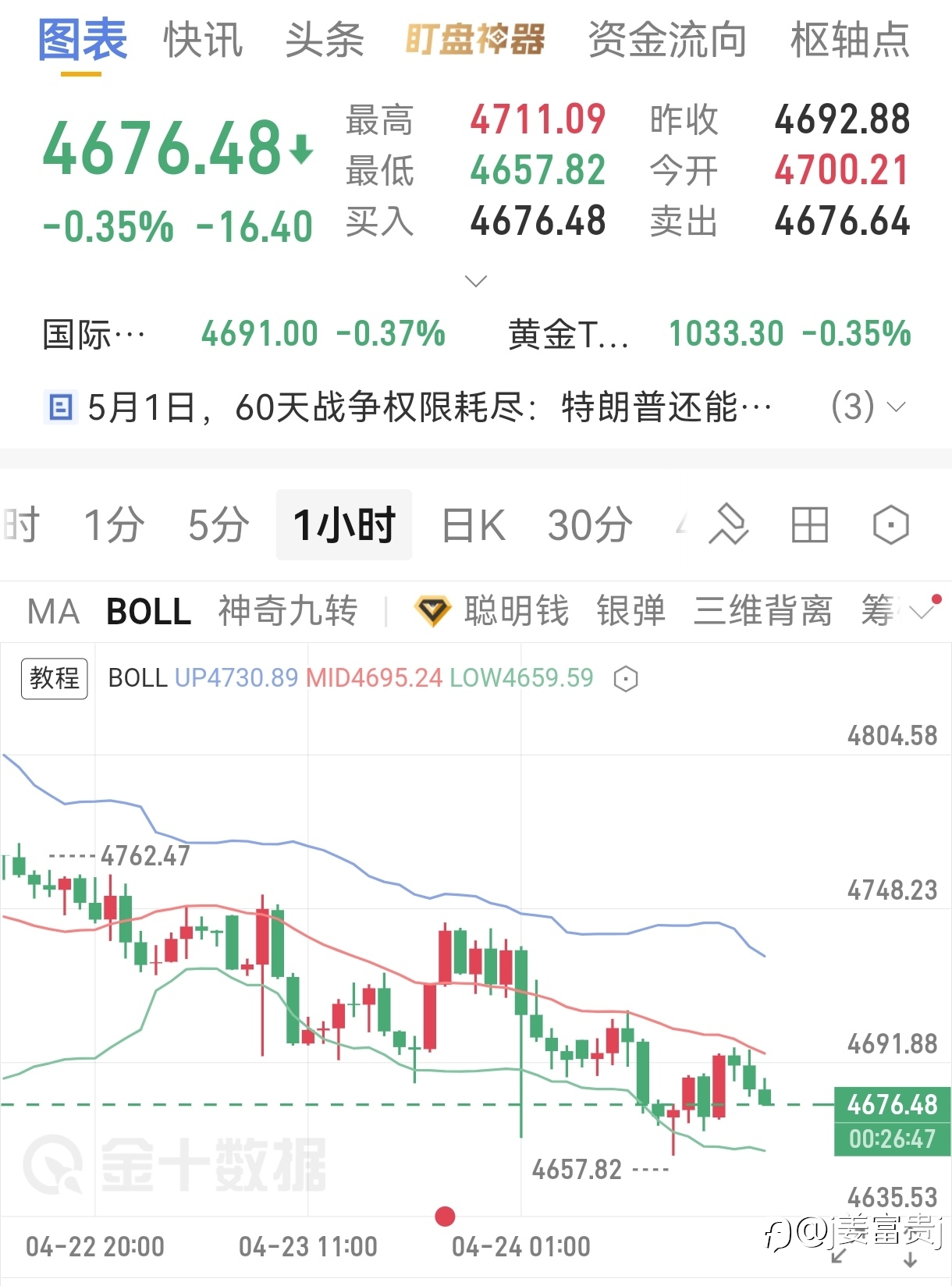This screenshot has width=952, height=1286.
Task: Expand the news list marked (3)
Action: click(x=869, y=407)
